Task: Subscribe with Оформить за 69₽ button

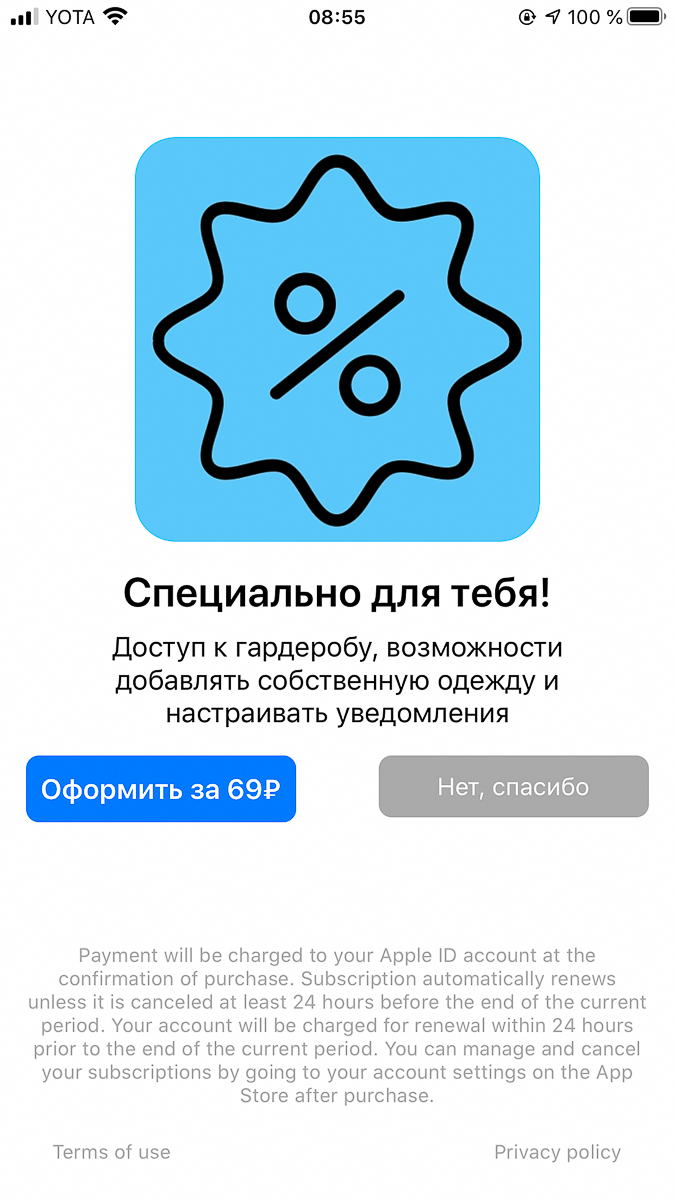Action: click(x=161, y=789)
